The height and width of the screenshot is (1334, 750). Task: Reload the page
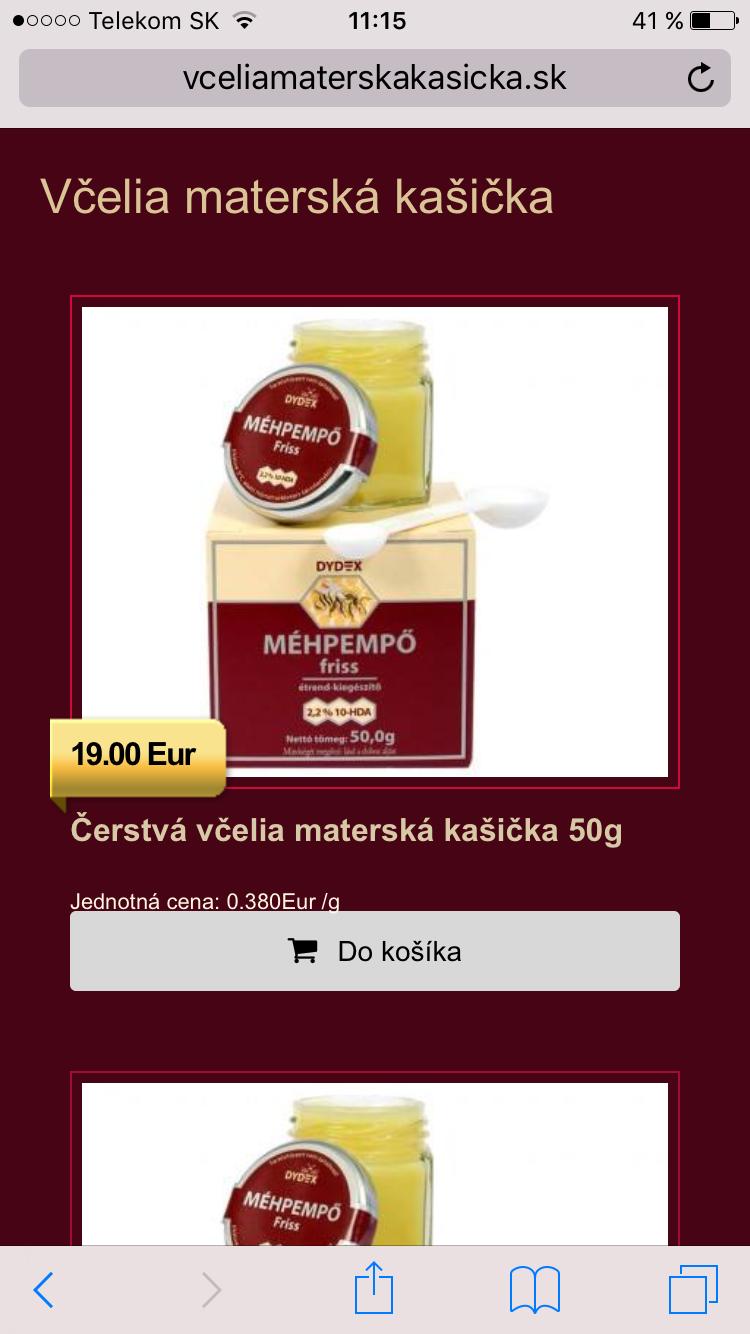[x=701, y=78]
